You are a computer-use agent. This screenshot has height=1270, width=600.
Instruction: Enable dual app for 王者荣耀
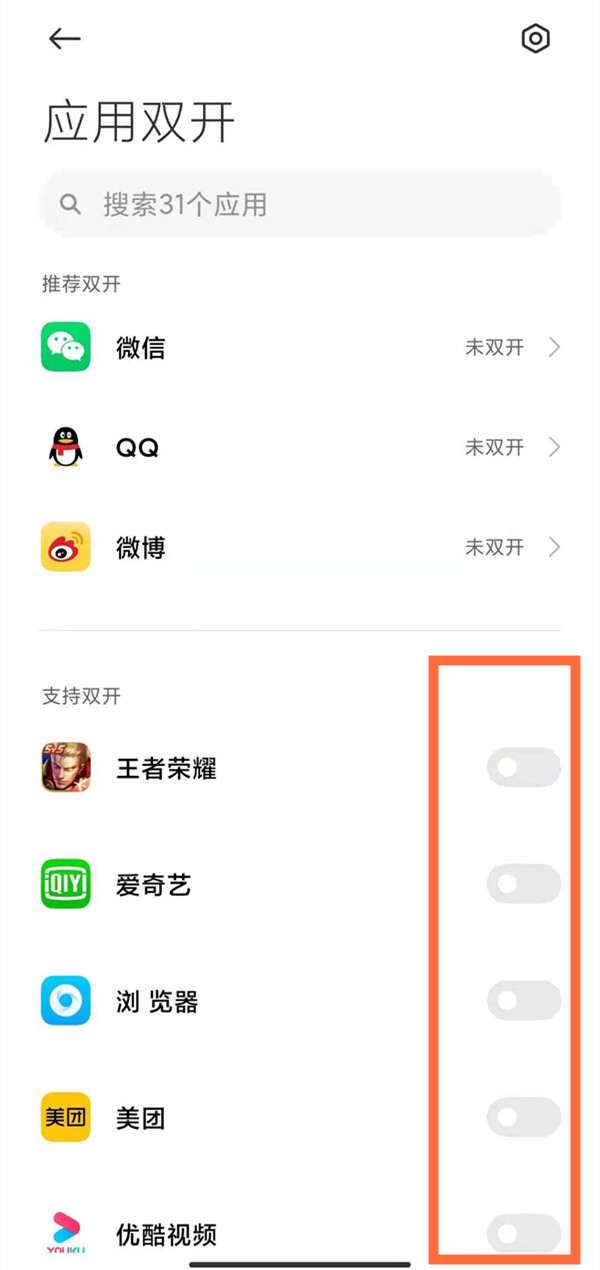tap(524, 767)
